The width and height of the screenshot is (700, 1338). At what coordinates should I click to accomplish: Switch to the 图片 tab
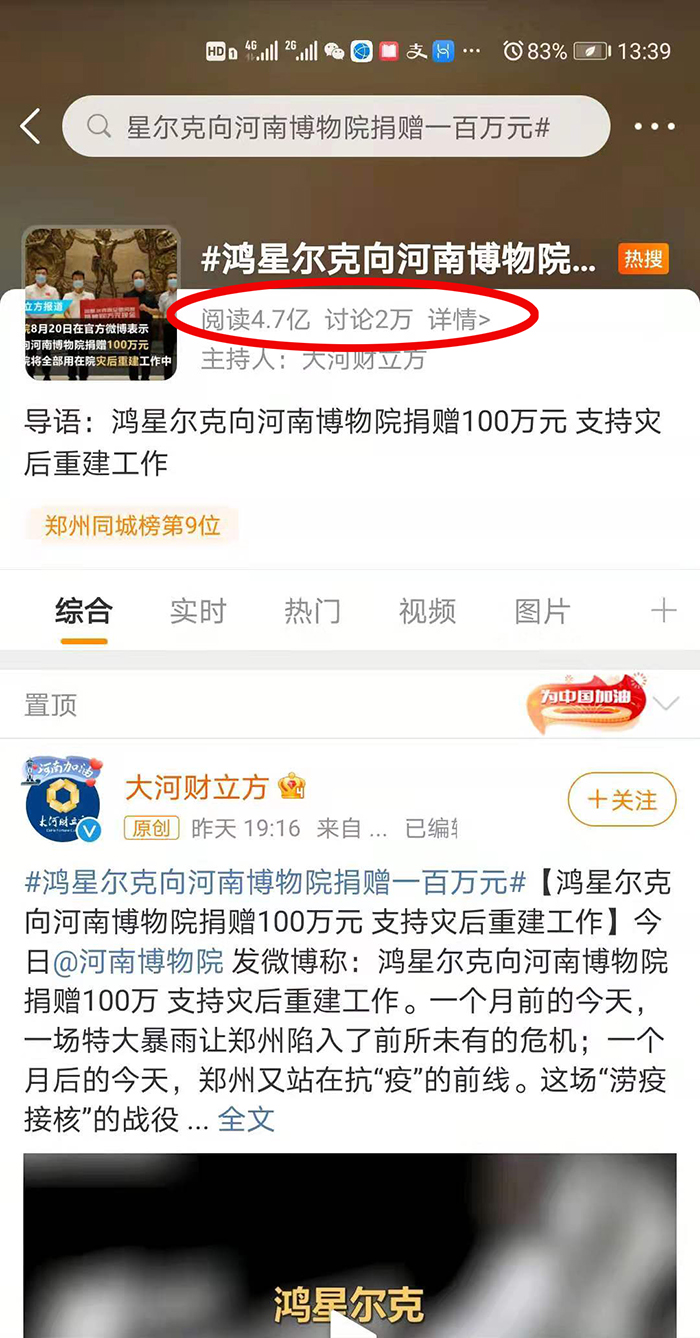pyautogui.click(x=542, y=611)
